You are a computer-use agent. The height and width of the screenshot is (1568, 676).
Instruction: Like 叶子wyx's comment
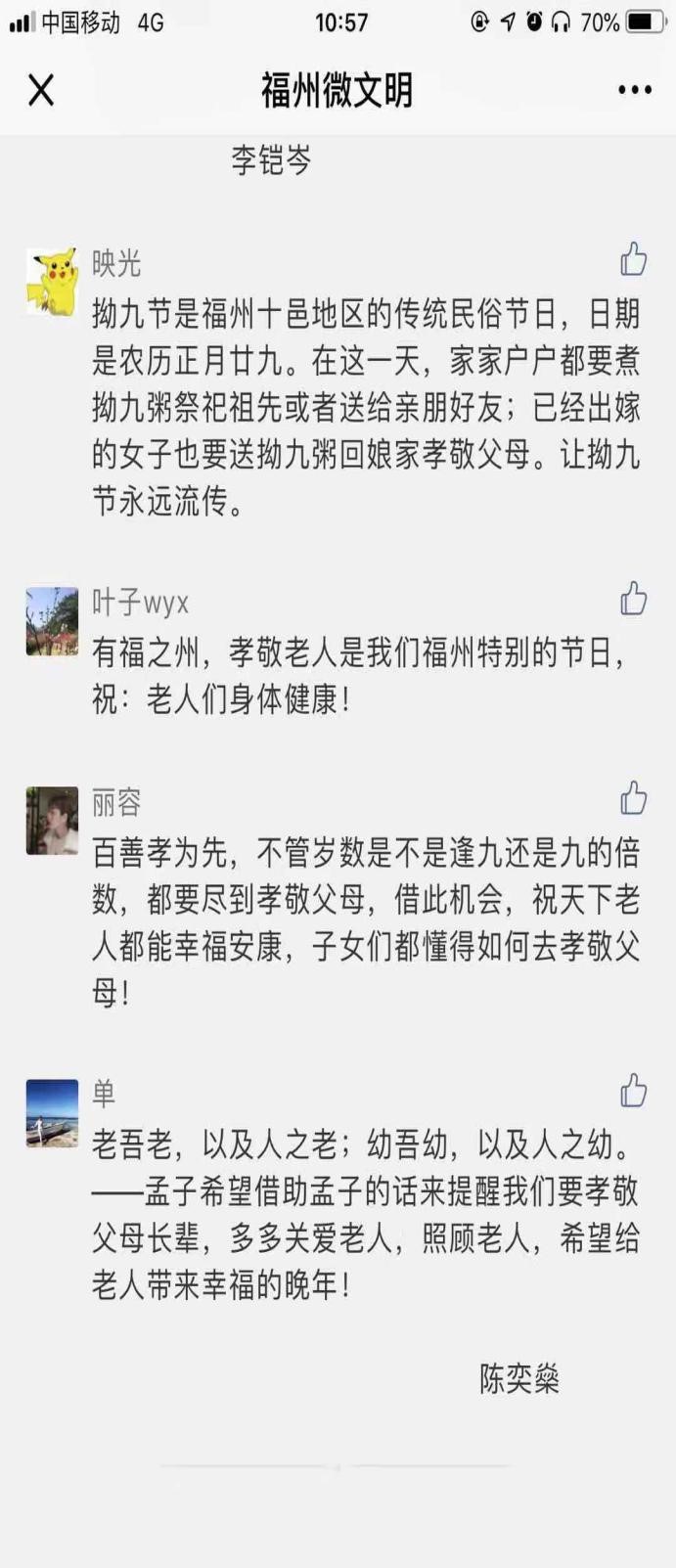633,599
